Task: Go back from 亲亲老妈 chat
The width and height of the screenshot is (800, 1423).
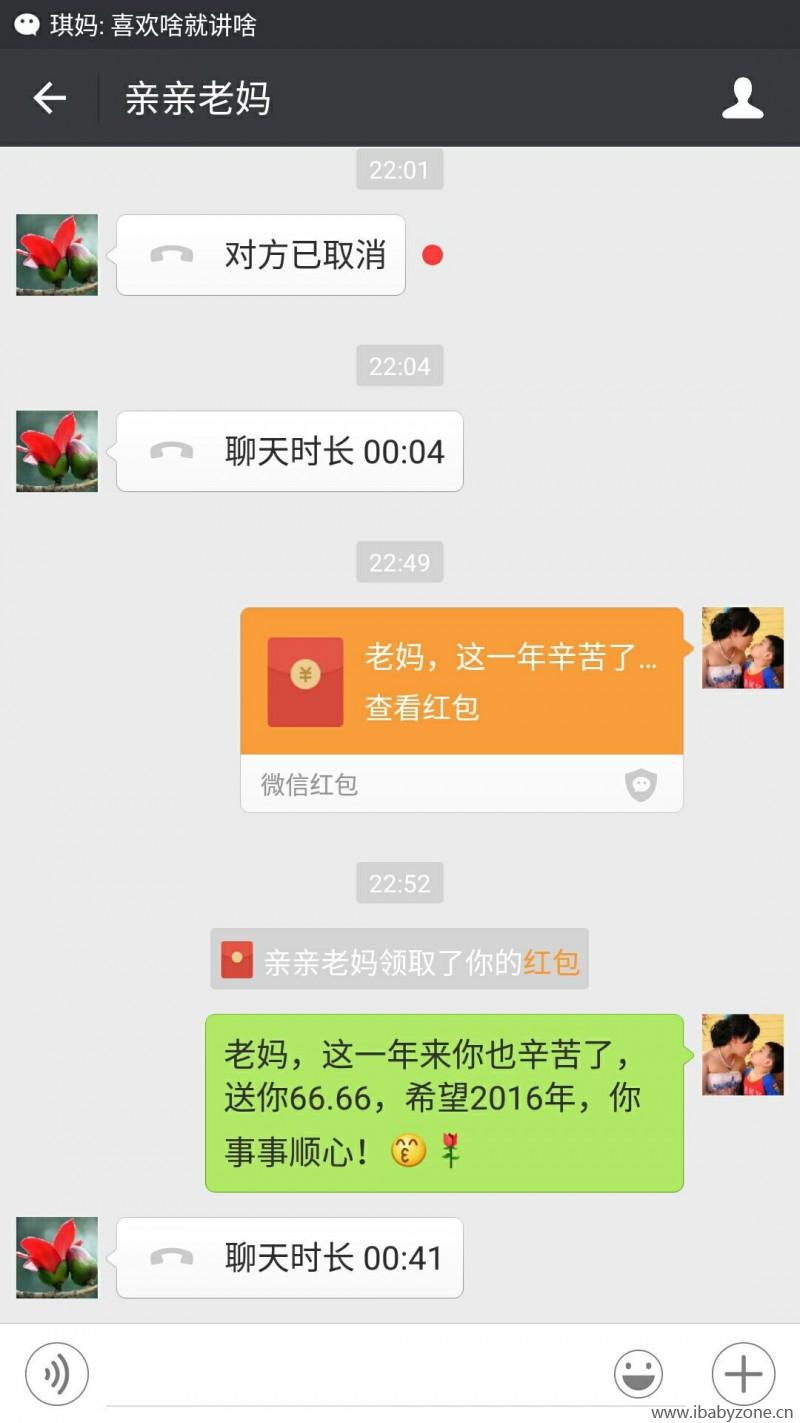Action: [x=49, y=98]
